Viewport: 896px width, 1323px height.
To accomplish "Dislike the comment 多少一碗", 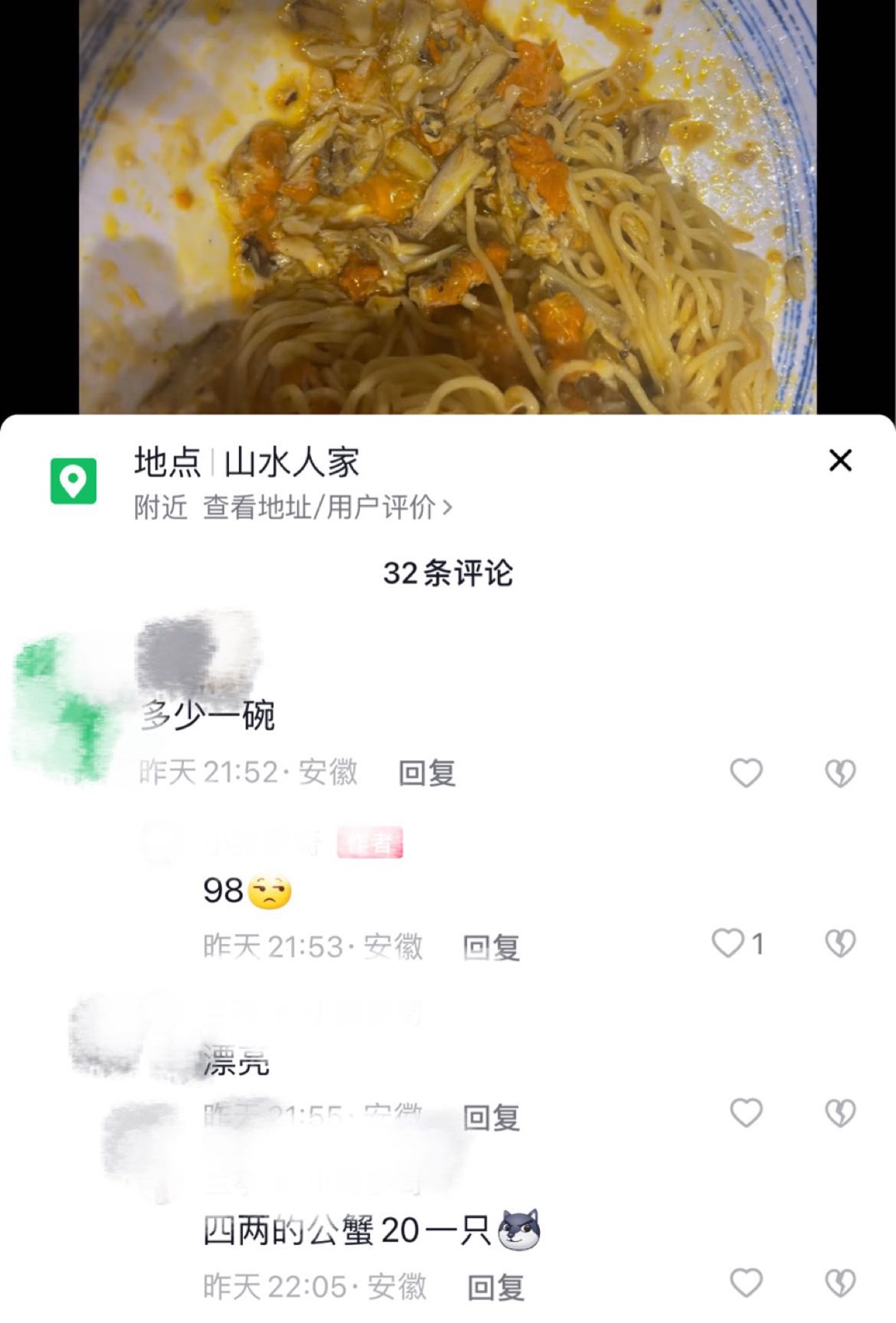I will (840, 773).
